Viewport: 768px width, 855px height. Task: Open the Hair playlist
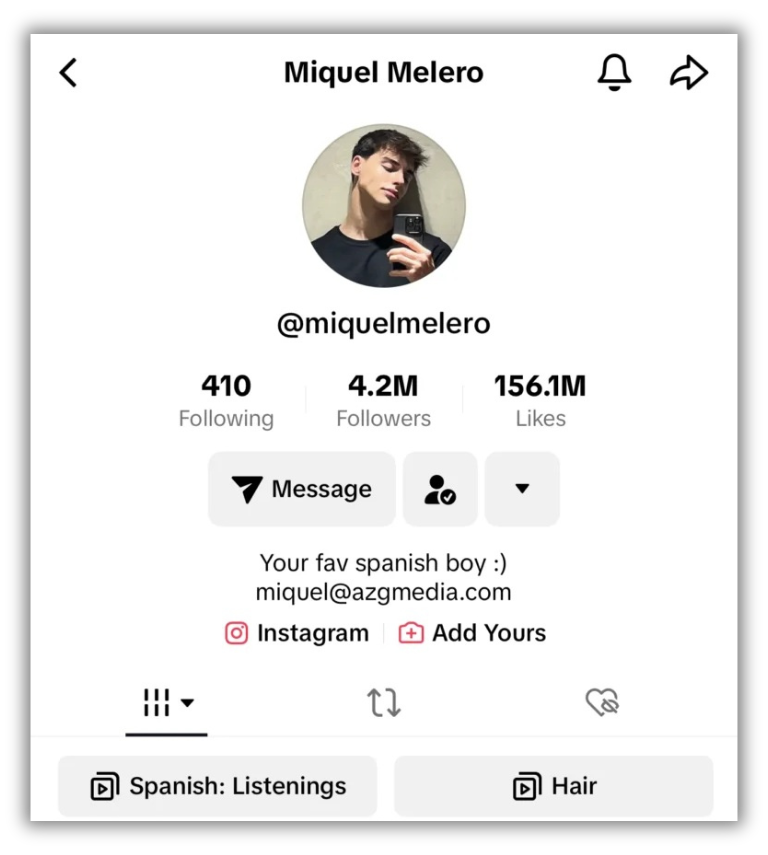pos(554,787)
